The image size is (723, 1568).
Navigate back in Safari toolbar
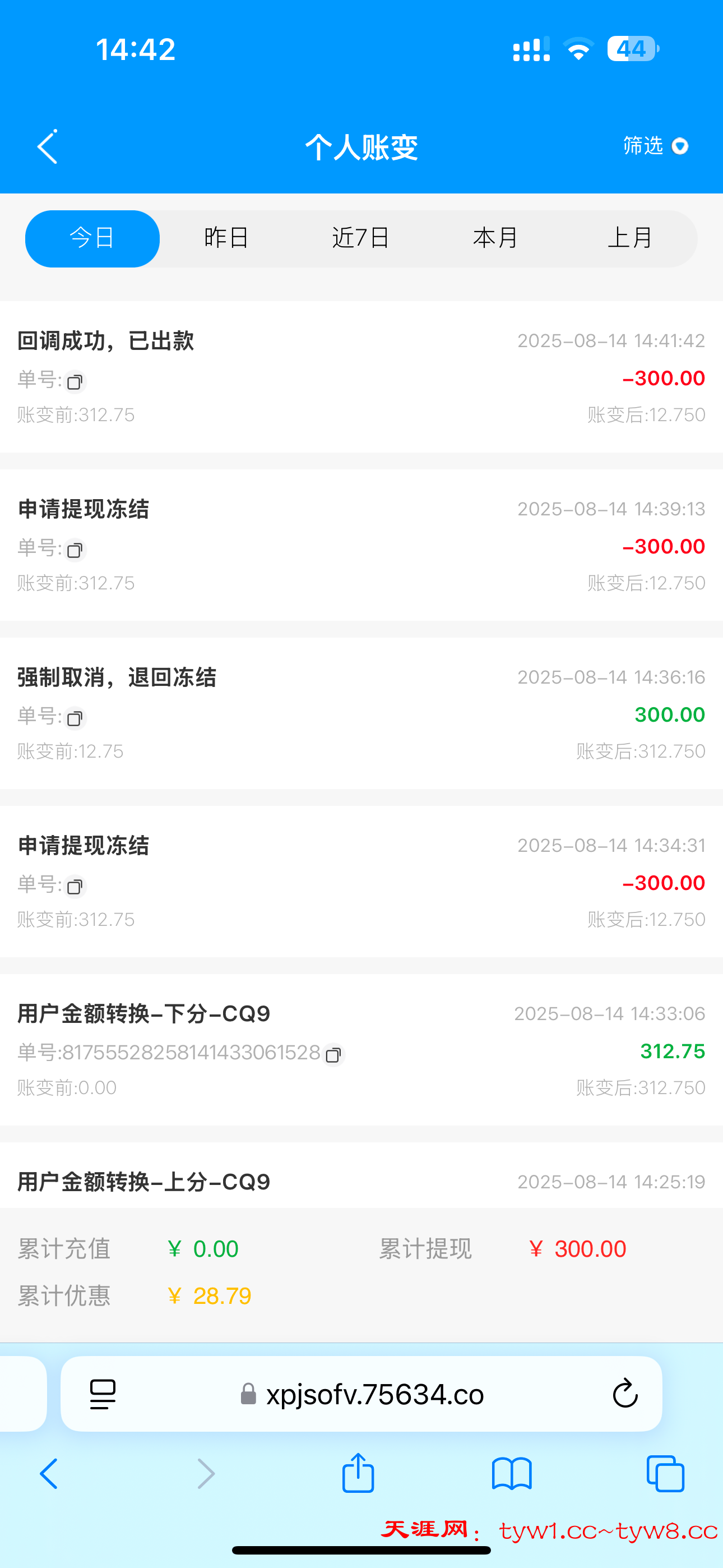(49, 1474)
